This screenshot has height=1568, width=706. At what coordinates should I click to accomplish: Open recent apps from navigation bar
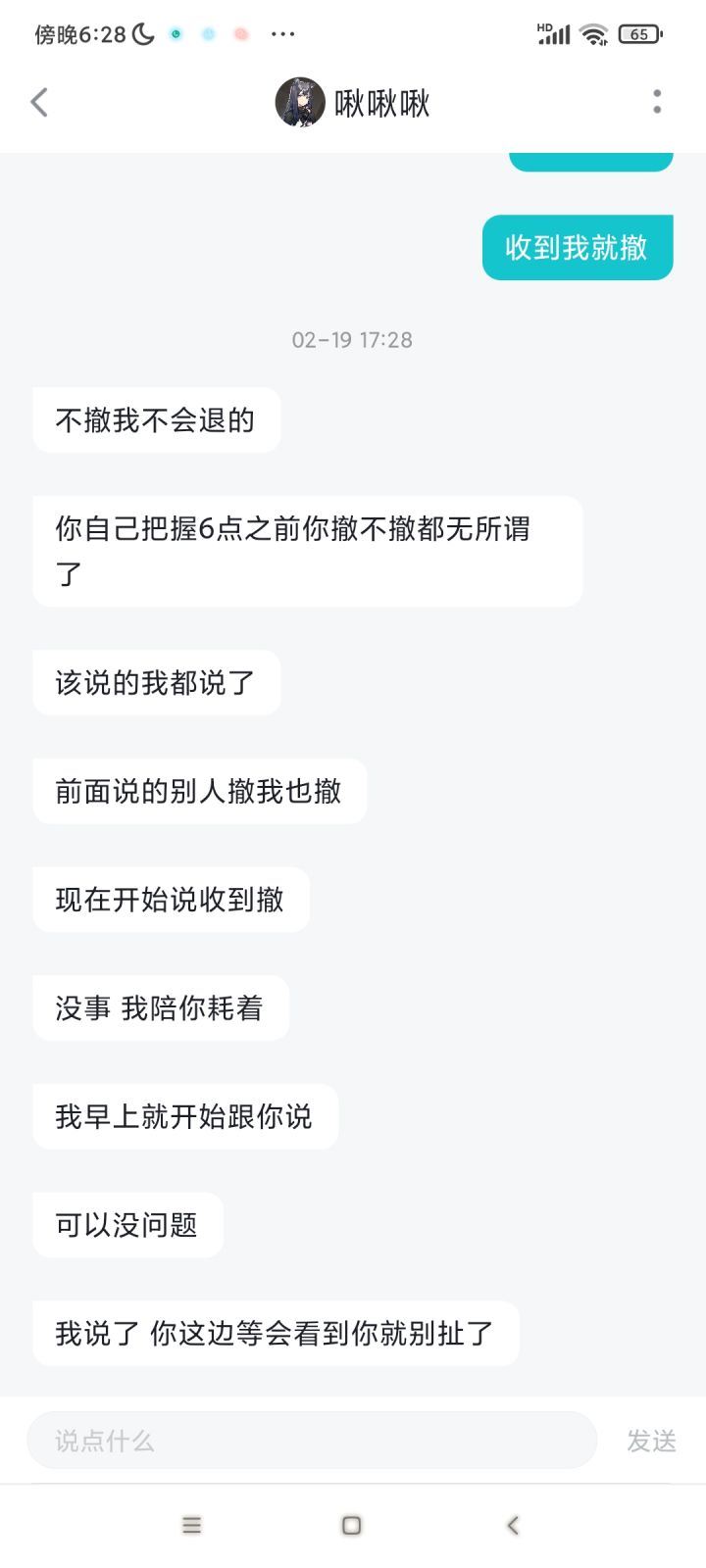click(192, 1525)
